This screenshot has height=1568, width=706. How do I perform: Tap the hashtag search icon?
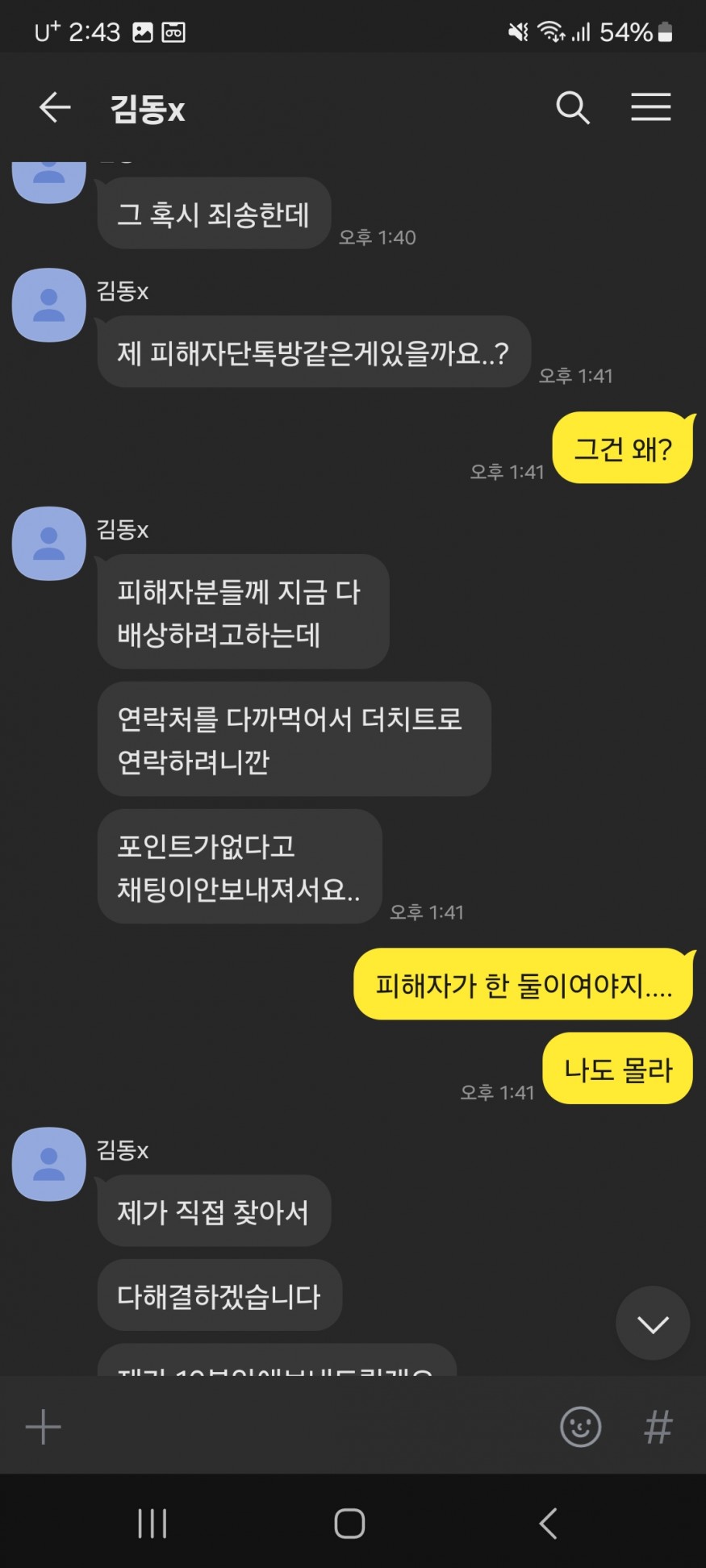pyautogui.click(x=658, y=1427)
